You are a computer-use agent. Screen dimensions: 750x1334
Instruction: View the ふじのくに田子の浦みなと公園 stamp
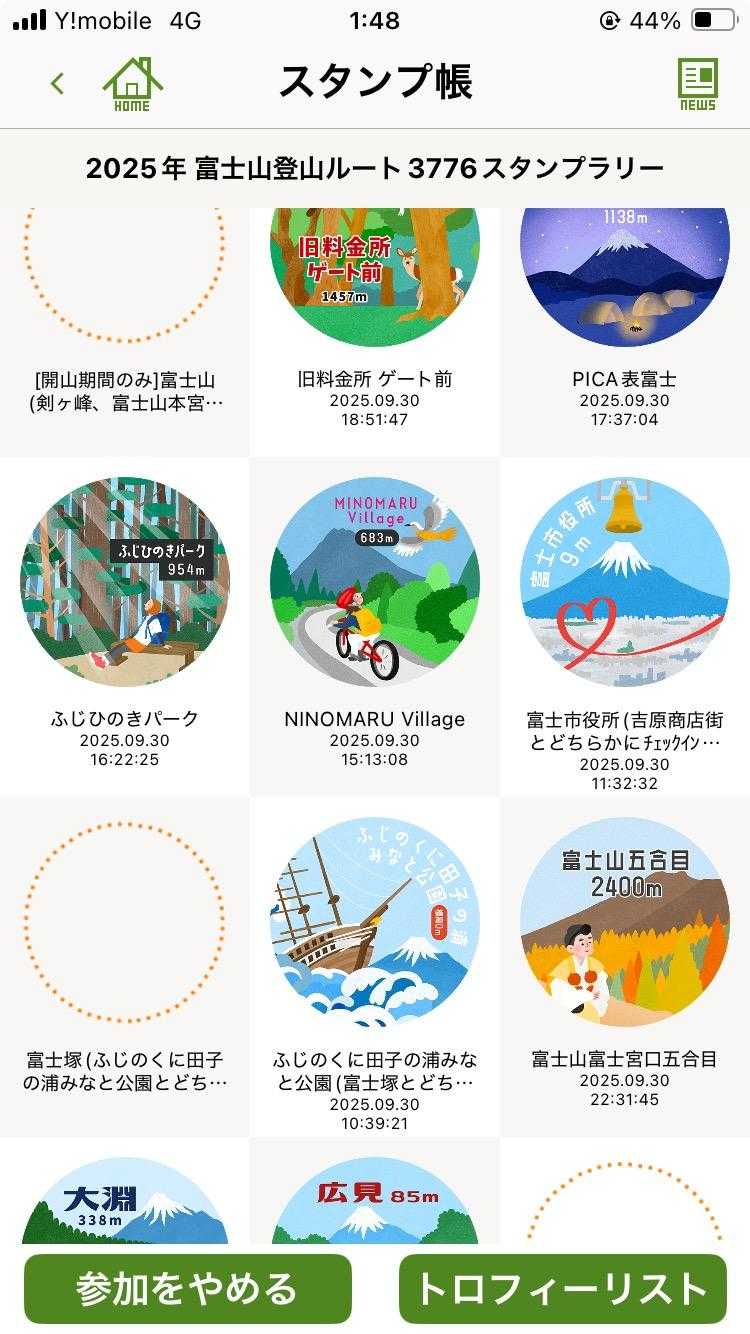(x=375, y=922)
